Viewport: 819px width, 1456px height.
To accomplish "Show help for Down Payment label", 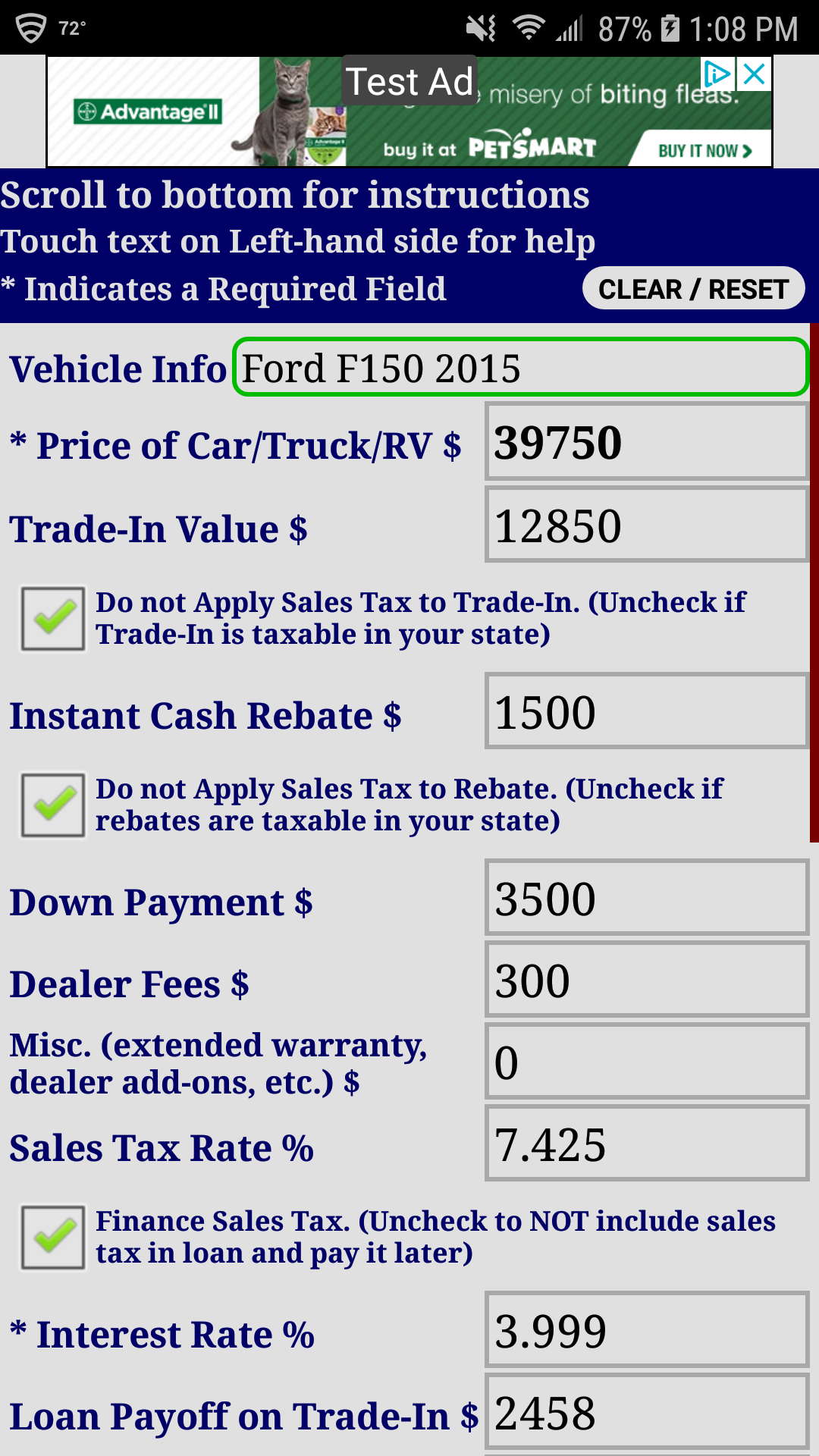I will [x=161, y=902].
